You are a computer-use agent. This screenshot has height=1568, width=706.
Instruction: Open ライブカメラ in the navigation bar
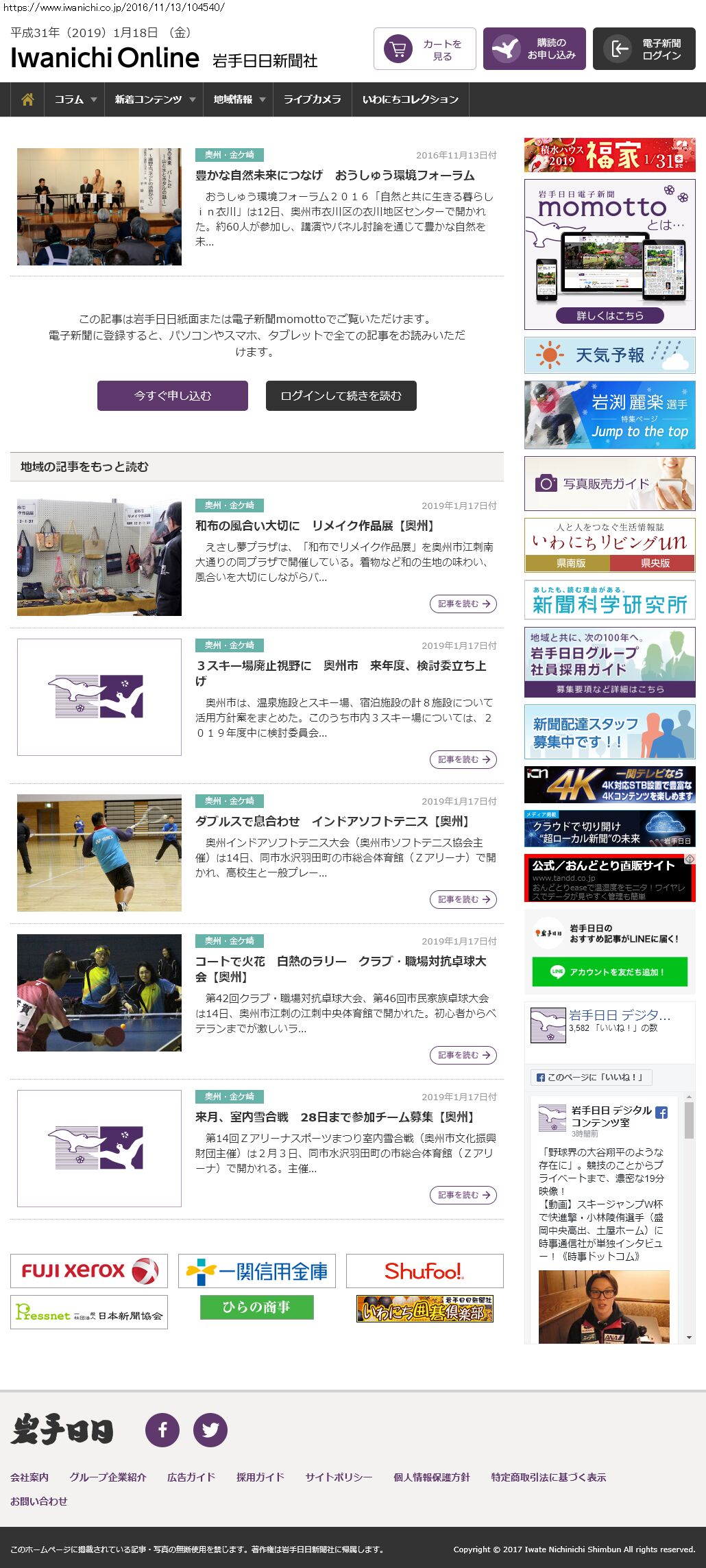tap(313, 99)
